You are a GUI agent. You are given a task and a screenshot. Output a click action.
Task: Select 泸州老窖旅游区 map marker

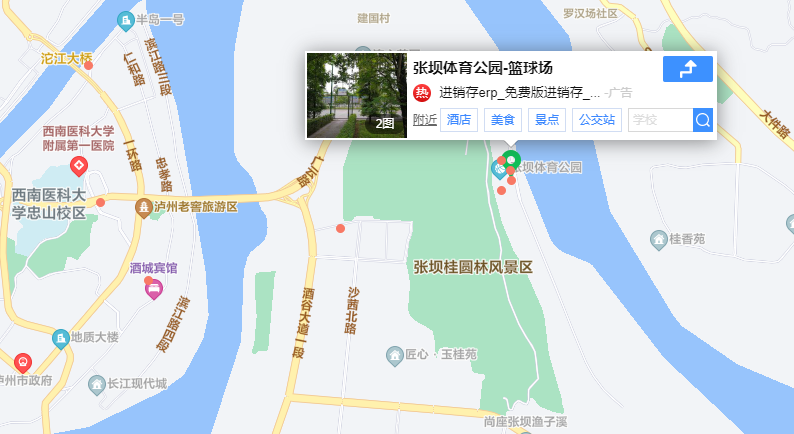[x=144, y=207]
